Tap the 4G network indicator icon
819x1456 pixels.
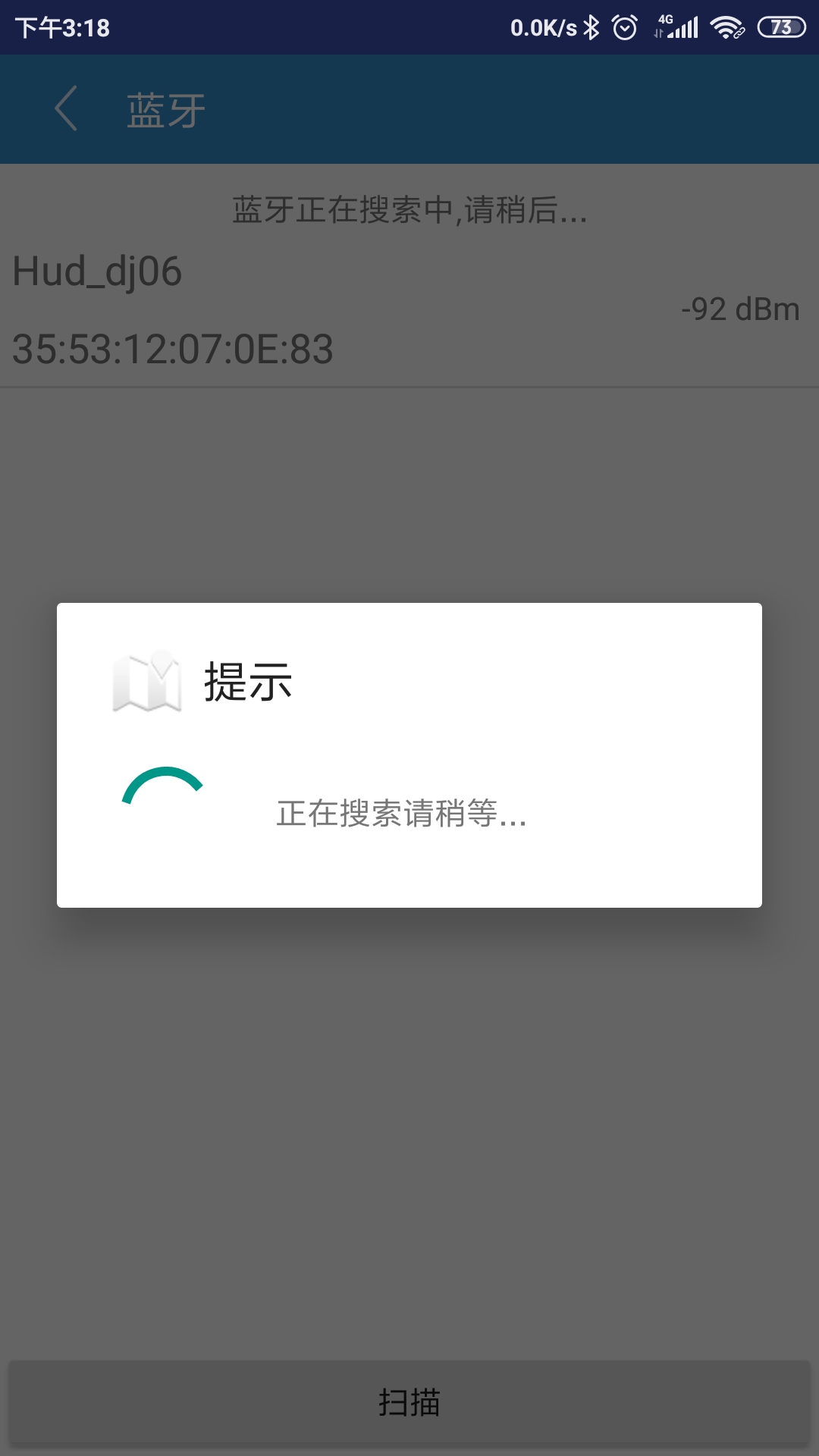coord(666,19)
